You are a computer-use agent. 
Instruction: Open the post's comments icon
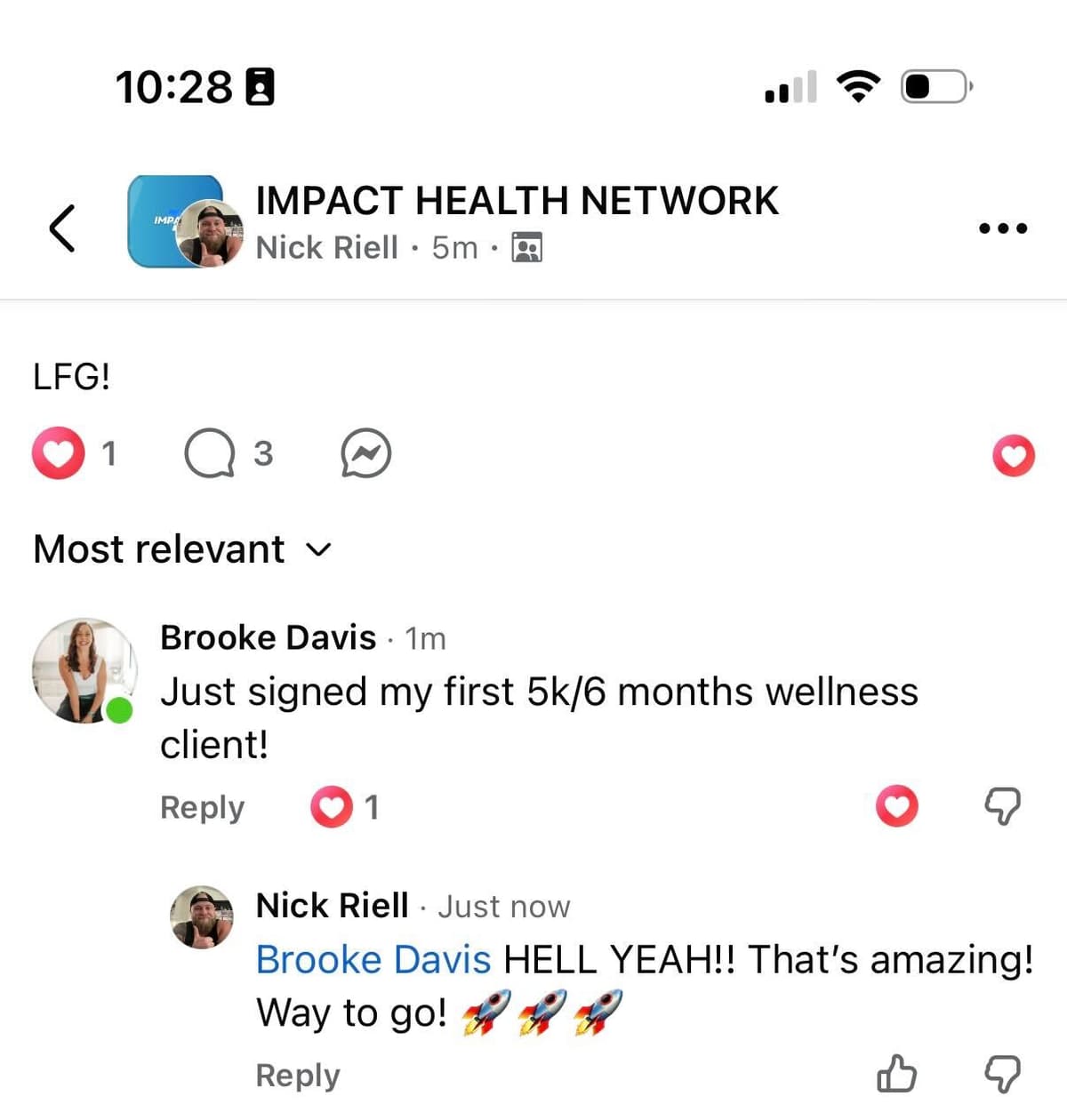(x=210, y=454)
